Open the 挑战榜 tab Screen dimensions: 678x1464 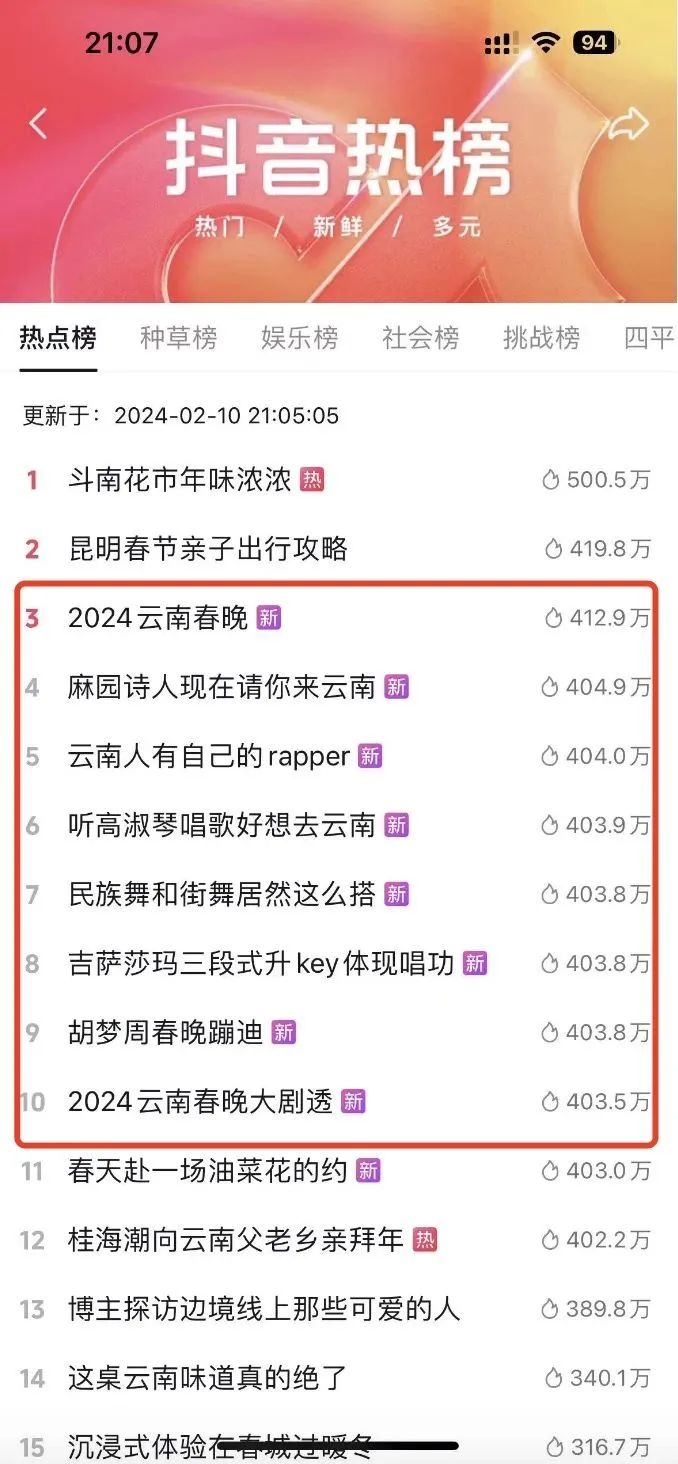[541, 338]
